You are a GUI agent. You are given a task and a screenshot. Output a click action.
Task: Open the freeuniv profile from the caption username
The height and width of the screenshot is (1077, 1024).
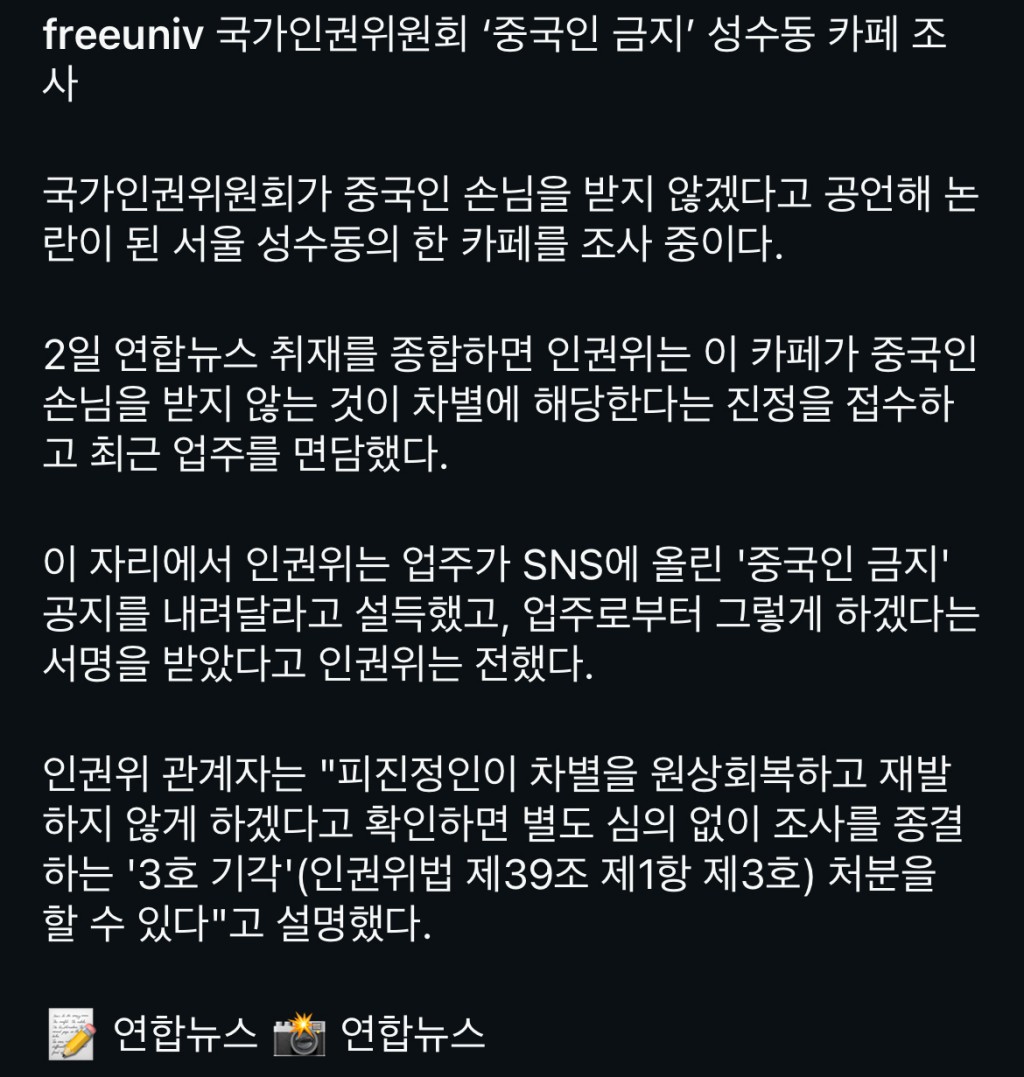pyautogui.click(x=124, y=37)
